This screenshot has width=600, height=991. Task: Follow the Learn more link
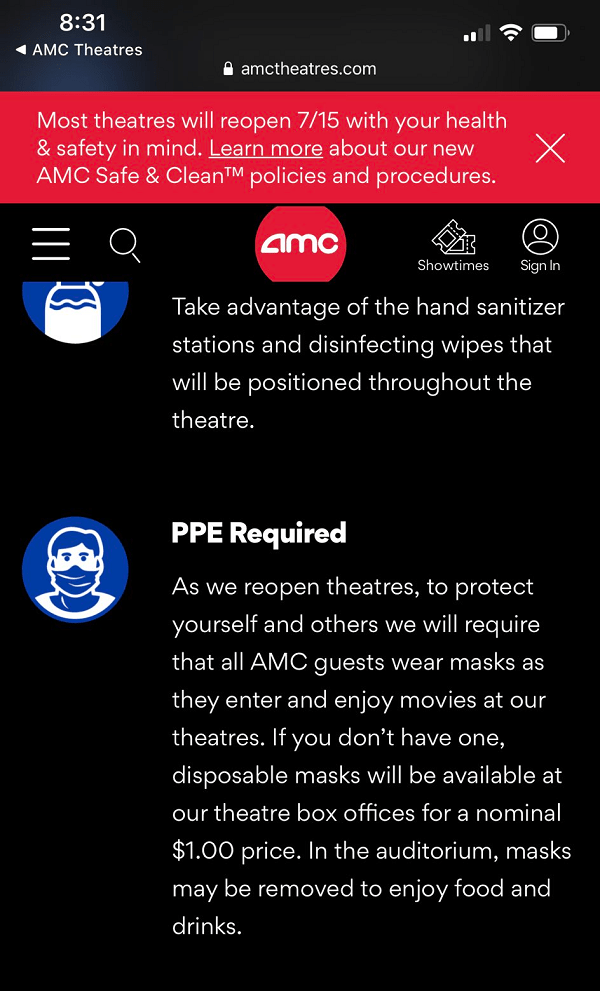(x=266, y=149)
